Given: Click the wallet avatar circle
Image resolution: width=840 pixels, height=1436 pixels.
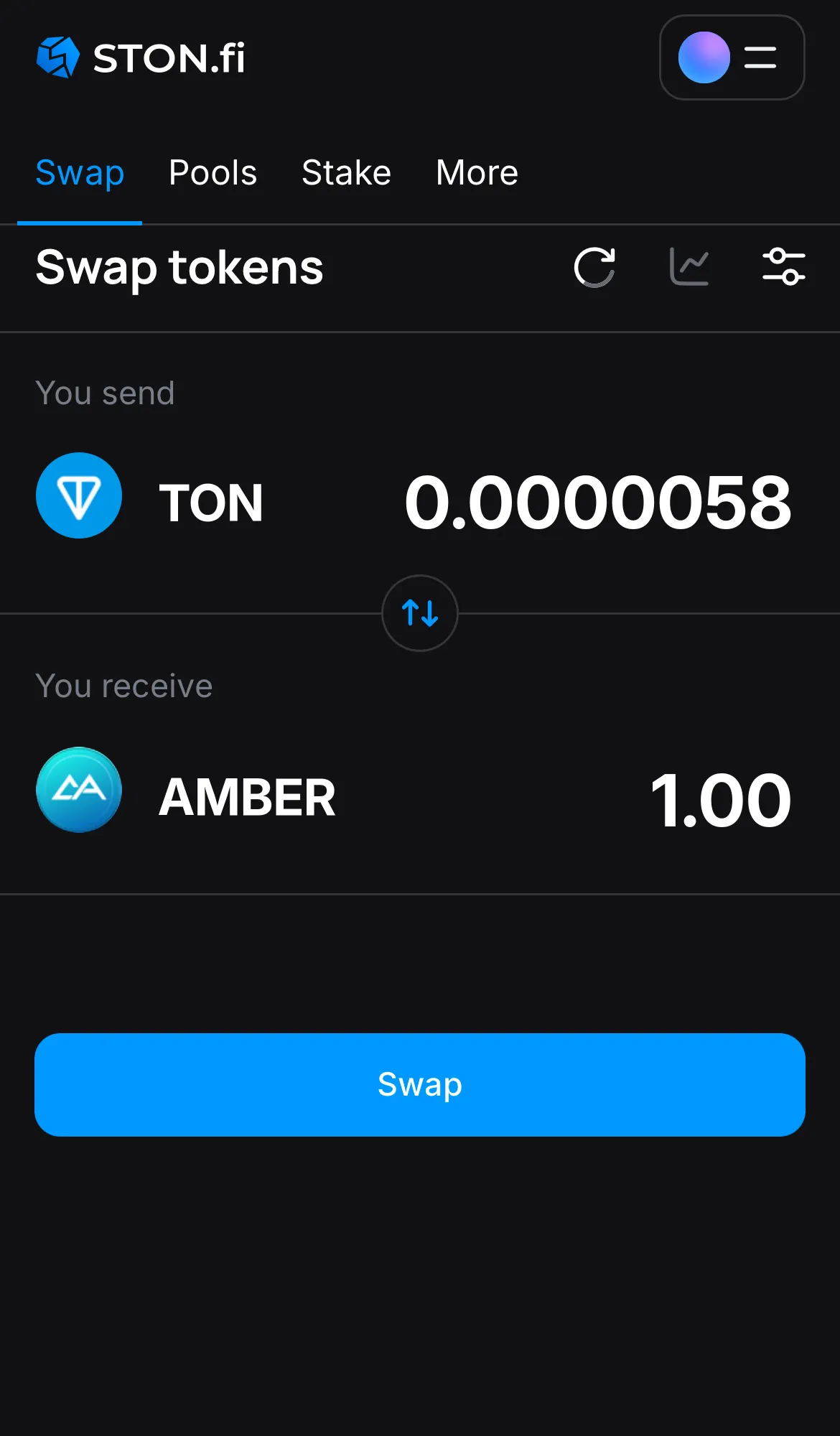Looking at the screenshot, I should point(703,58).
